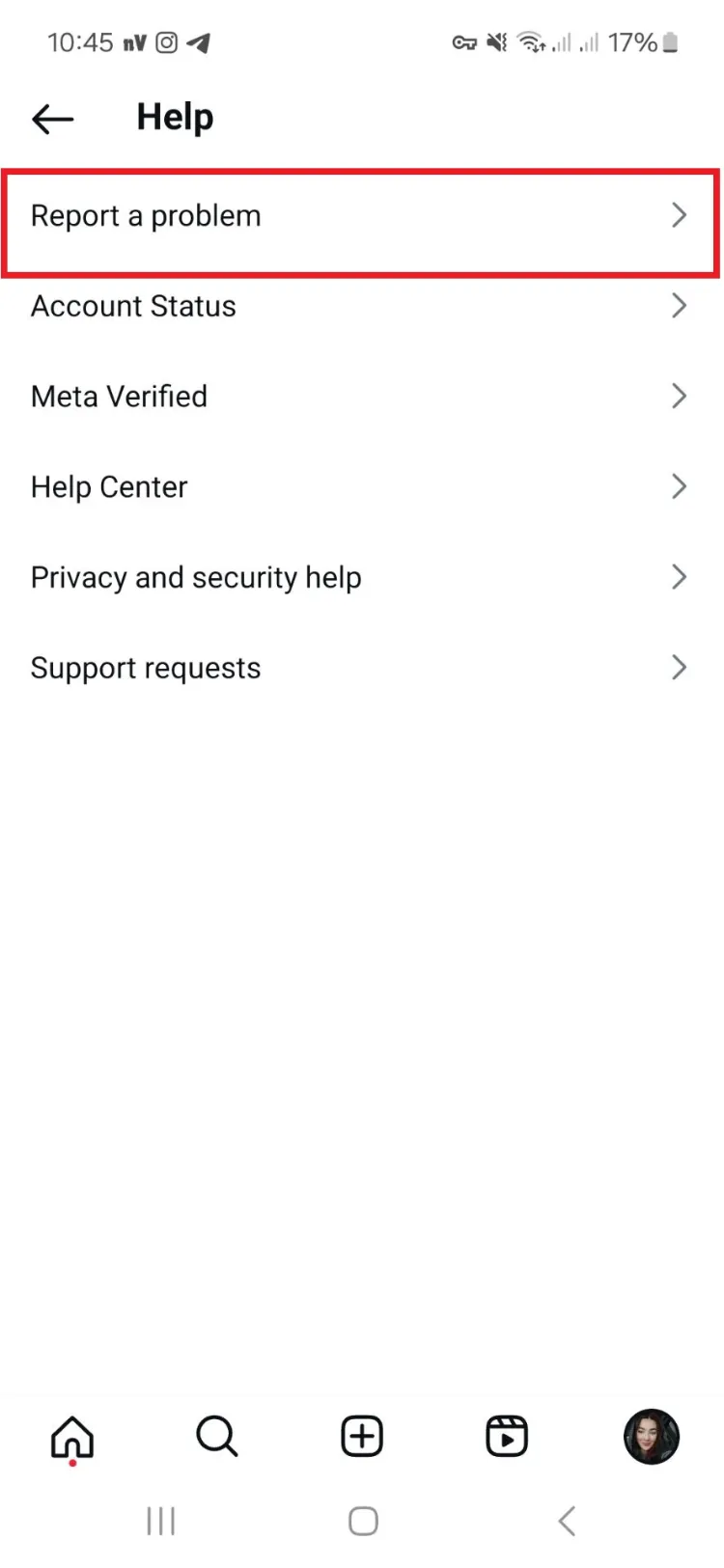This screenshot has width=724, height=1568.
Task: Open the profile tab via the avatar
Action: point(652,1437)
